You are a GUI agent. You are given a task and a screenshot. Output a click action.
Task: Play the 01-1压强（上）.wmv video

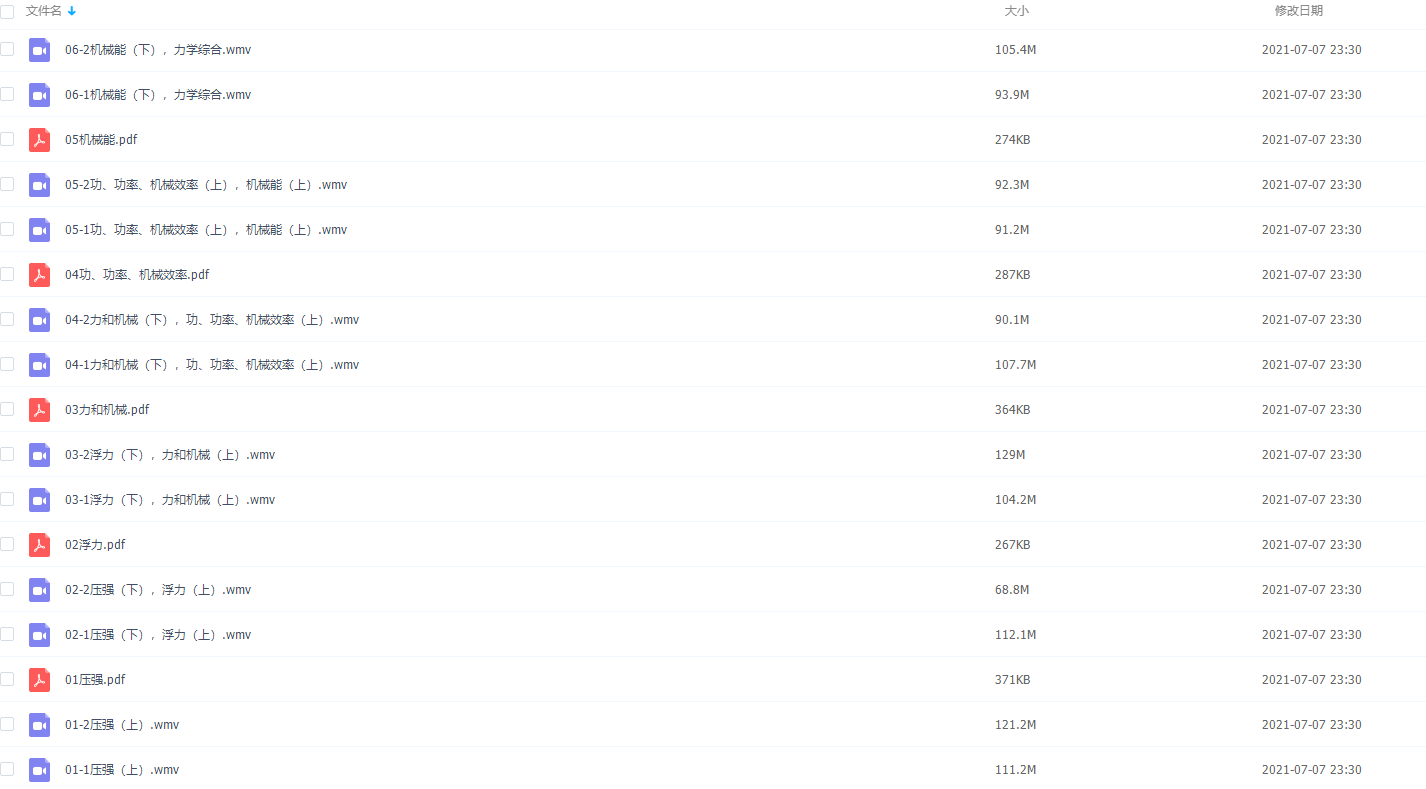click(x=122, y=770)
